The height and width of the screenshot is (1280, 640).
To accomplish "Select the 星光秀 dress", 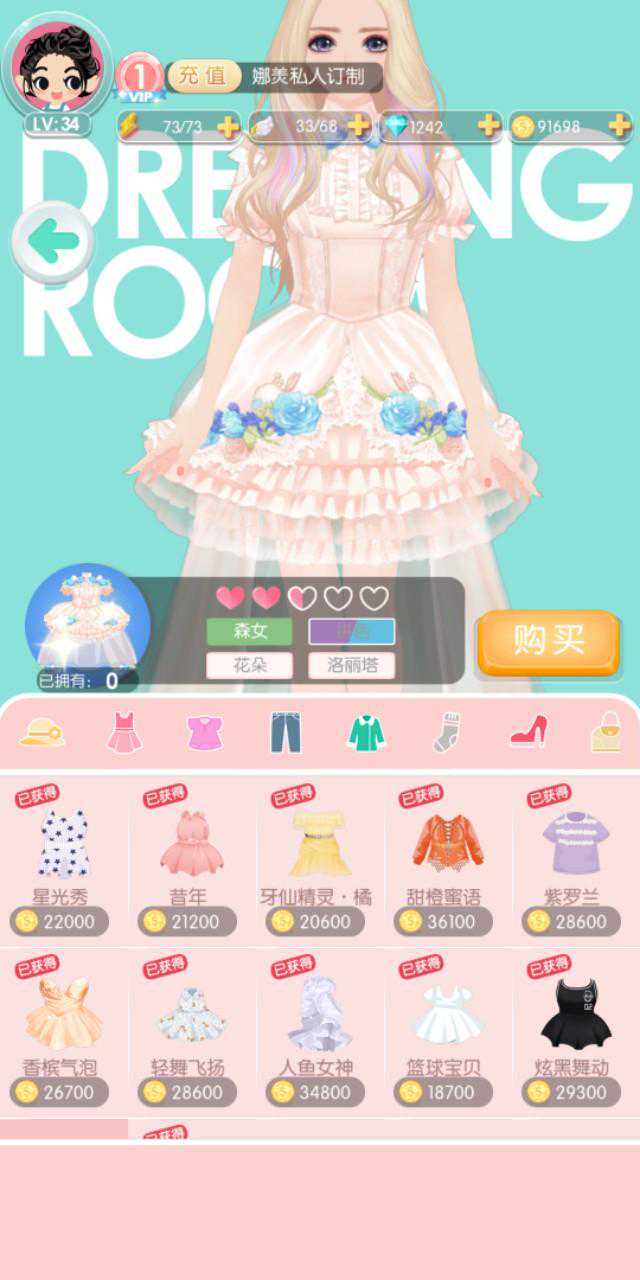I will (63, 845).
